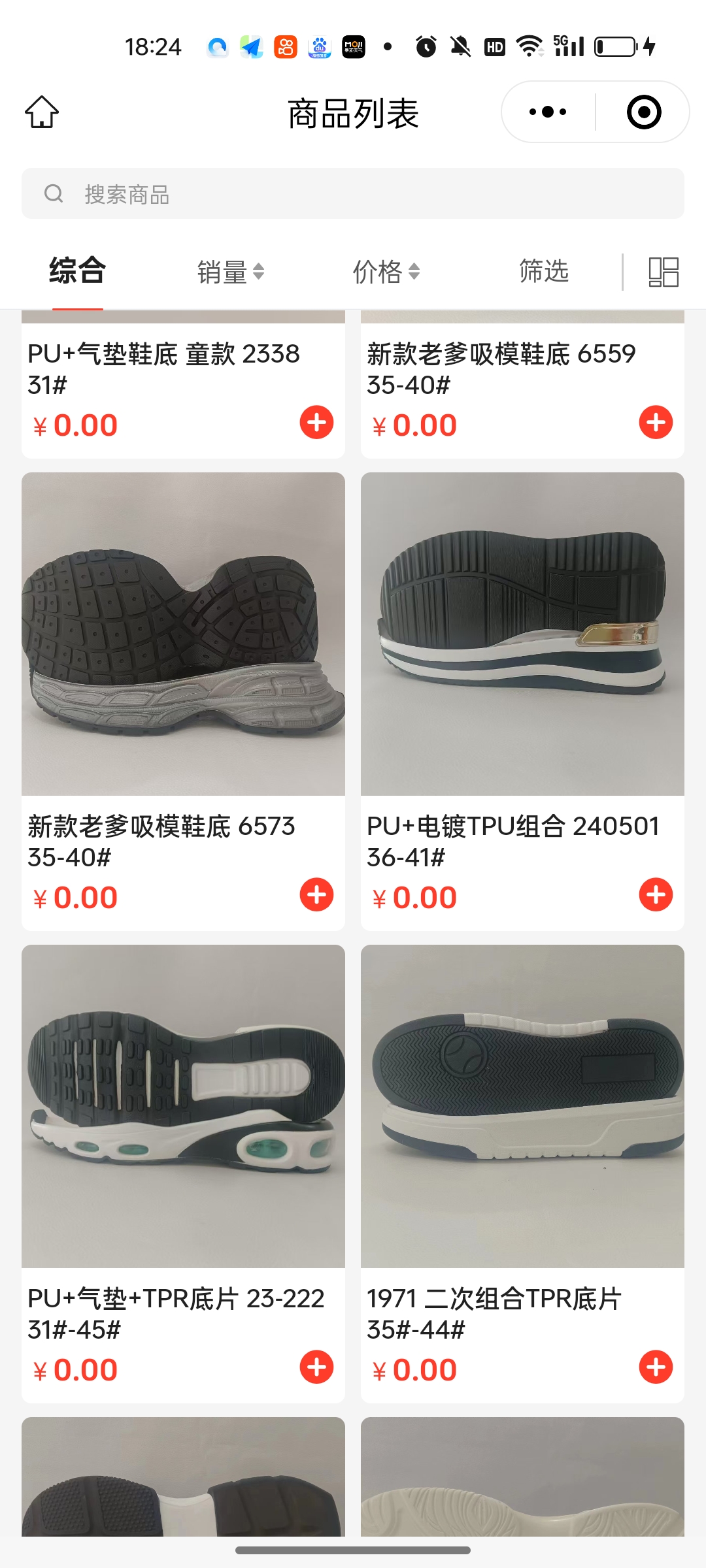706x1568 pixels.
Task: Add 1971 二次组合TPR底片 to cart
Action: pyautogui.click(x=656, y=1367)
